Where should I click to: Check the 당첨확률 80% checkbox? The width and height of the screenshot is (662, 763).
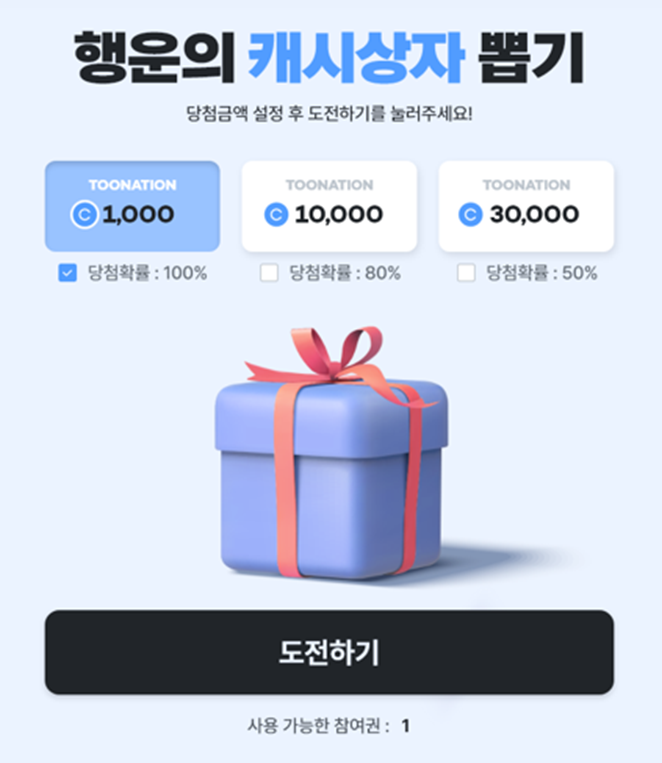point(269,273)
